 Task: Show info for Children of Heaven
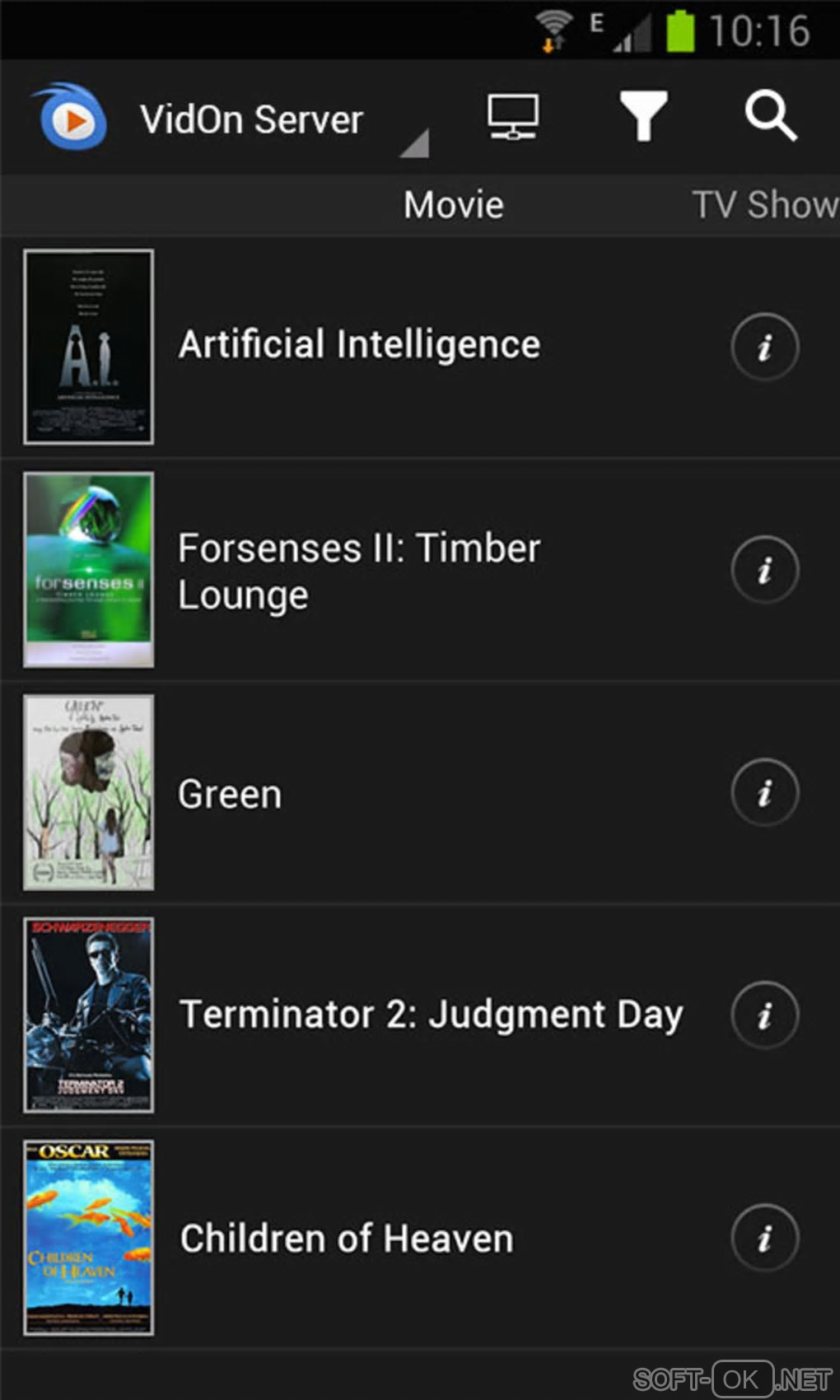tap(764, 1238)
